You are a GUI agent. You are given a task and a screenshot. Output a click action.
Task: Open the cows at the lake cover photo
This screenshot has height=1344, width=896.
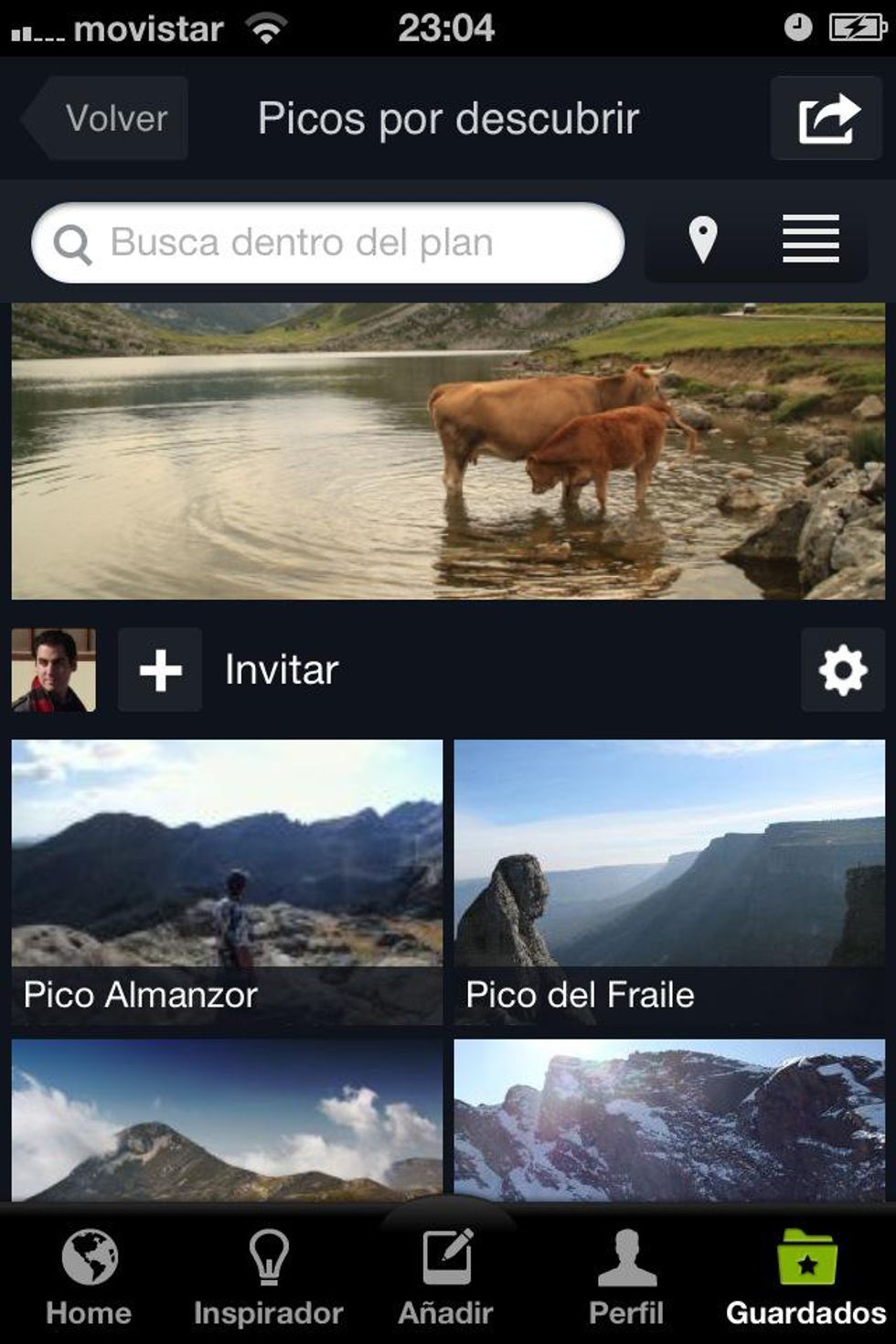448,452
